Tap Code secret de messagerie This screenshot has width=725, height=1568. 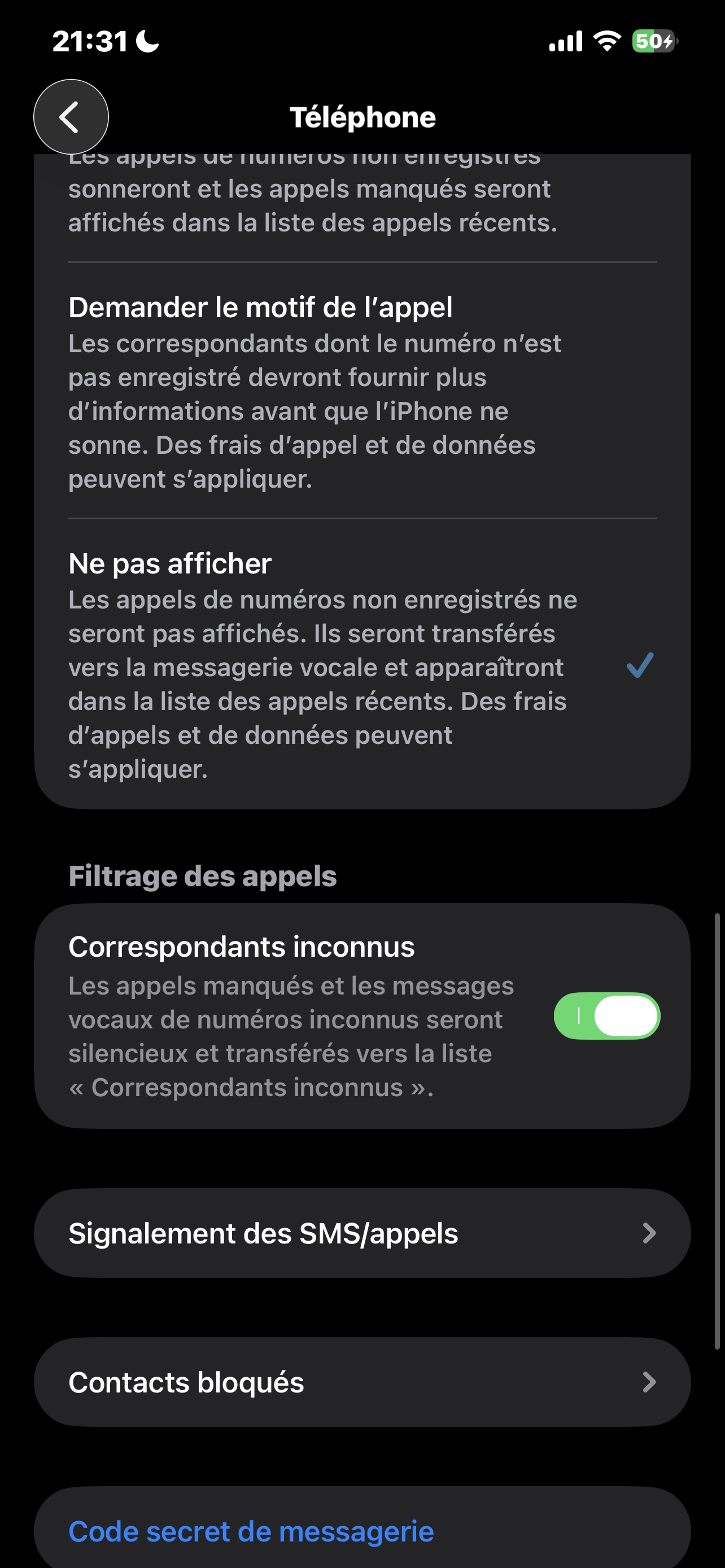pyautogui.click(x=251, y=1531)
